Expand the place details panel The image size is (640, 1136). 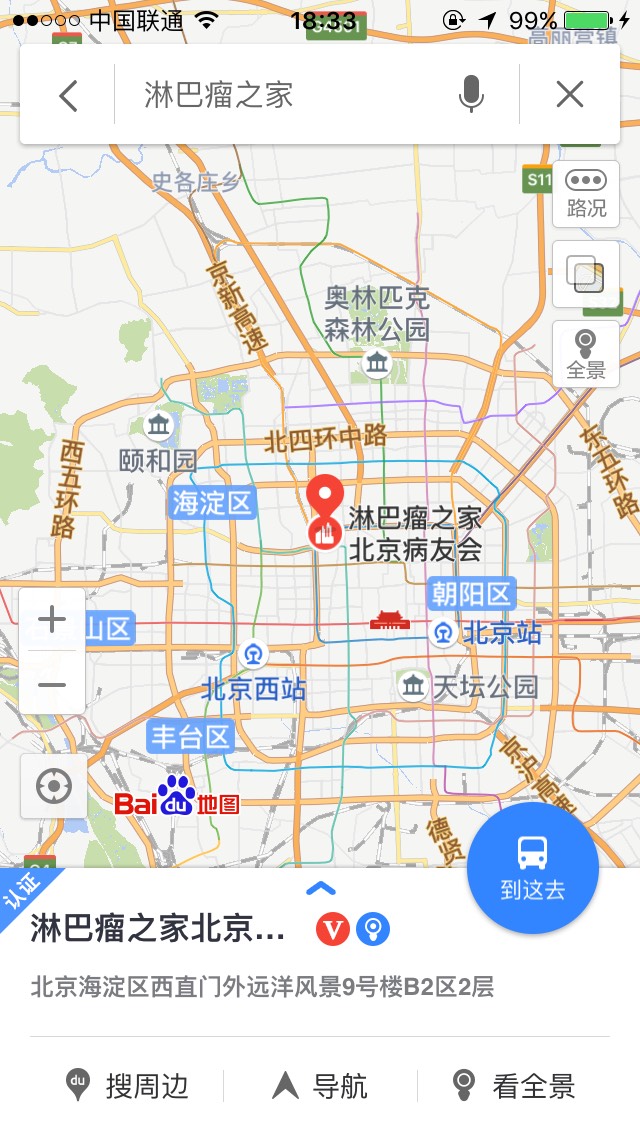point(320,887)
